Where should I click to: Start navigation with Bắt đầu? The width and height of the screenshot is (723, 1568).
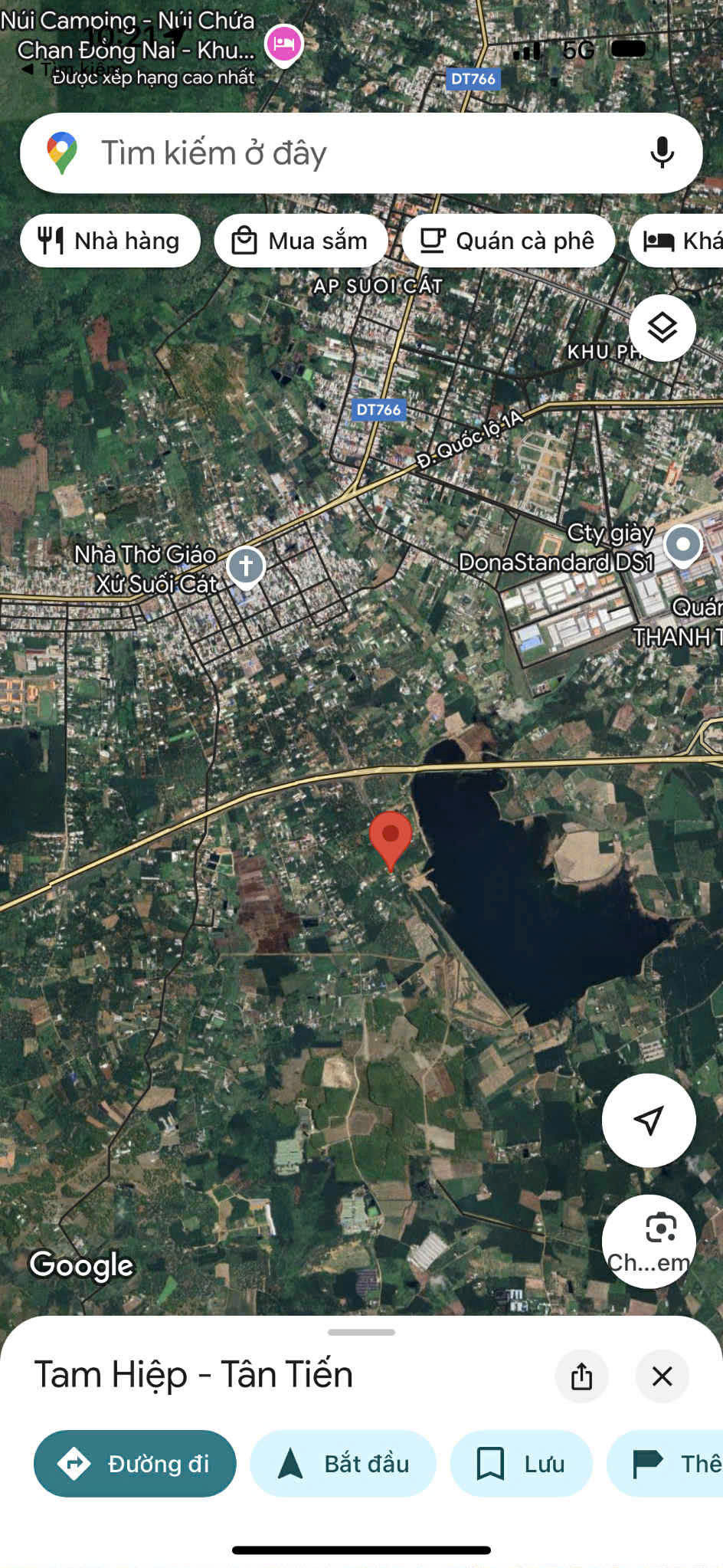pyautogui.click(x=343, y=1464)
